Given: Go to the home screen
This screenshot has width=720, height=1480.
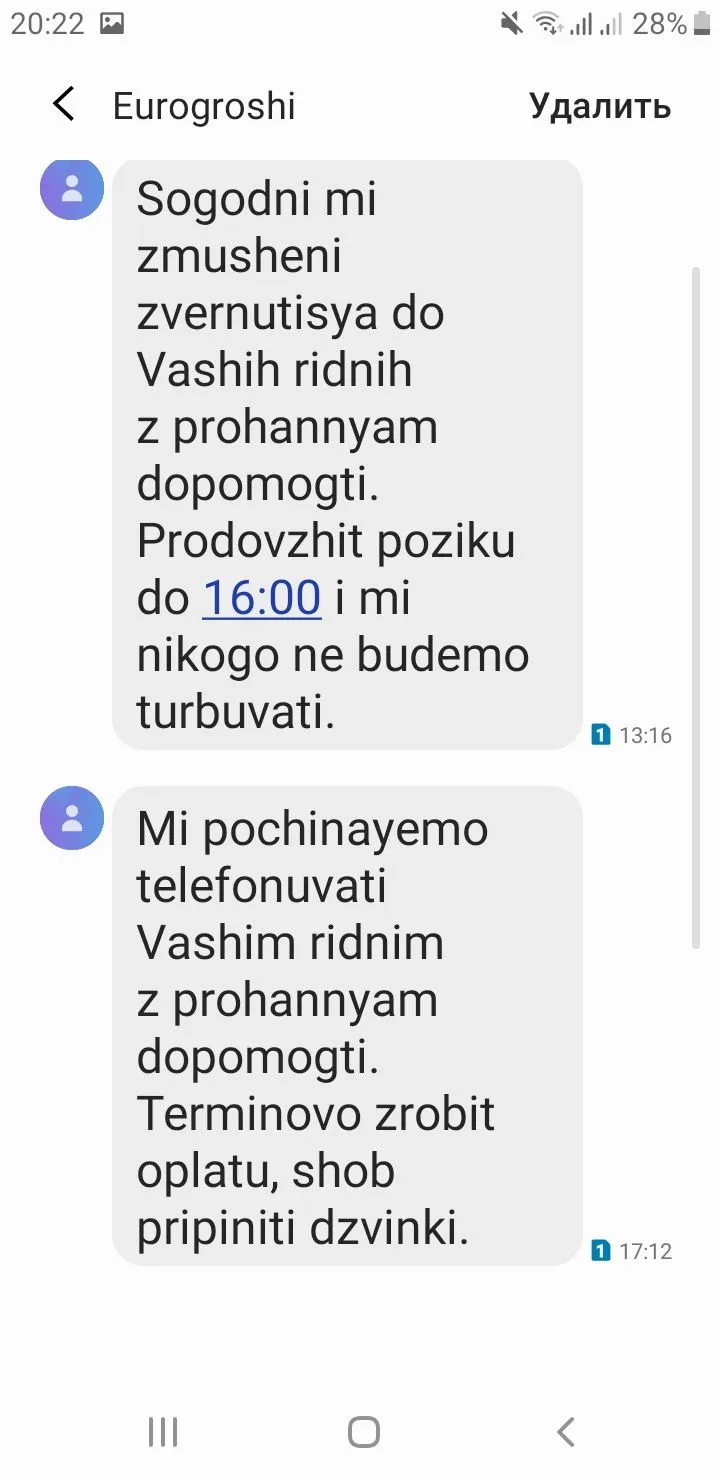Looking at the screenshot, I should click(364, 1432).
